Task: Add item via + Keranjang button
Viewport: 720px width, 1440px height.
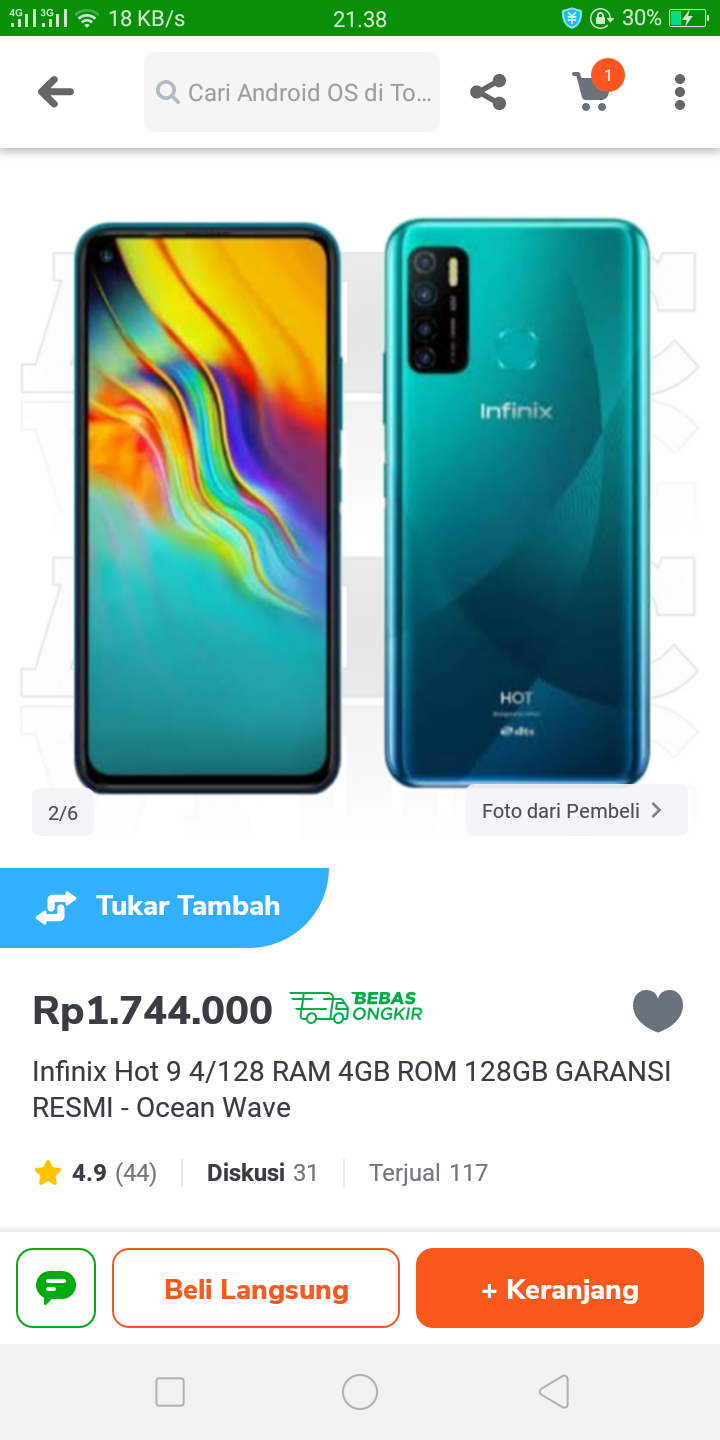Action: 559,1288
